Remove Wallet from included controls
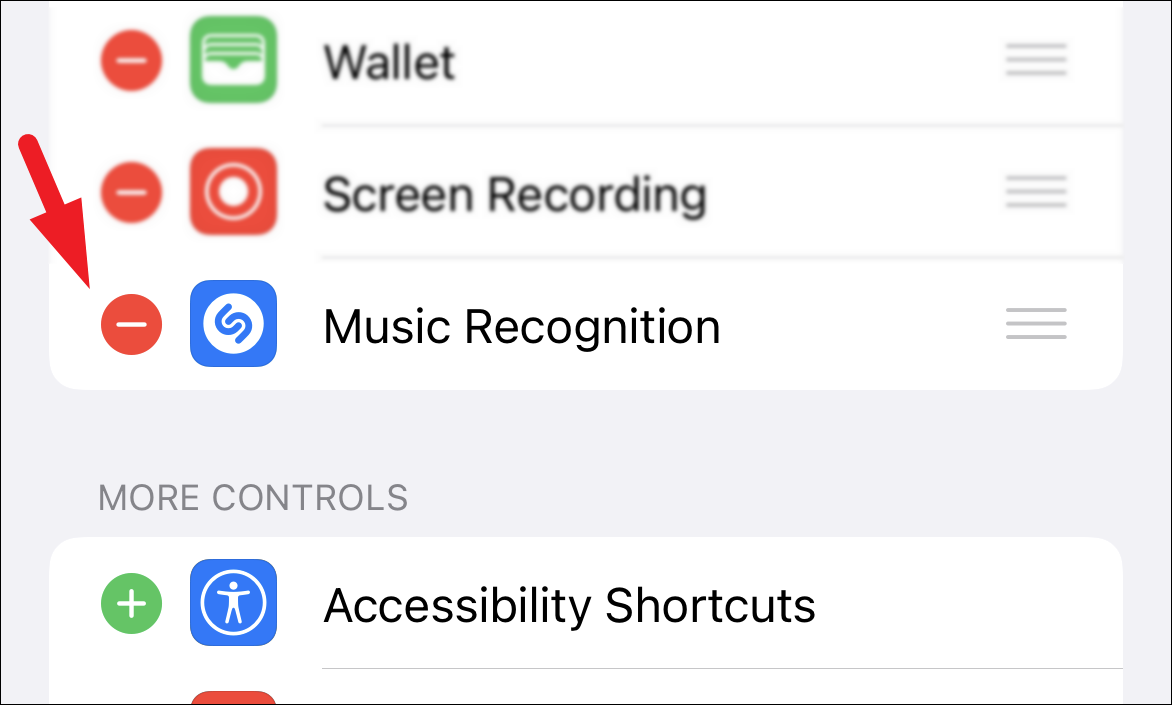1172x705 pixels. (x=131, y=62)
